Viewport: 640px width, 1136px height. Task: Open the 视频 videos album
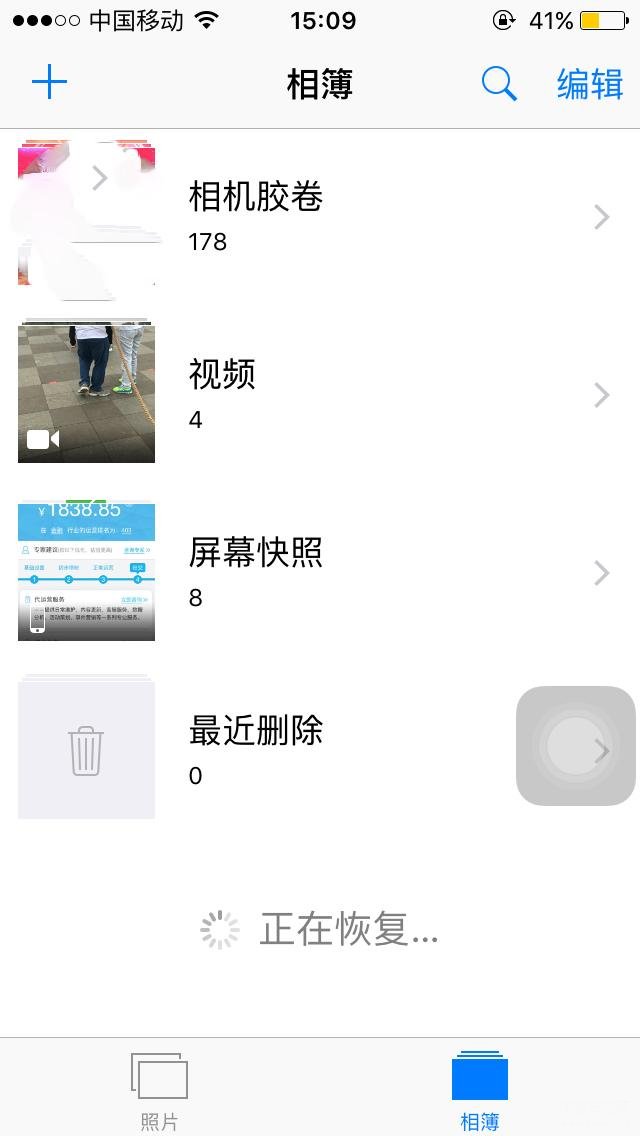(x=320, y=396)
